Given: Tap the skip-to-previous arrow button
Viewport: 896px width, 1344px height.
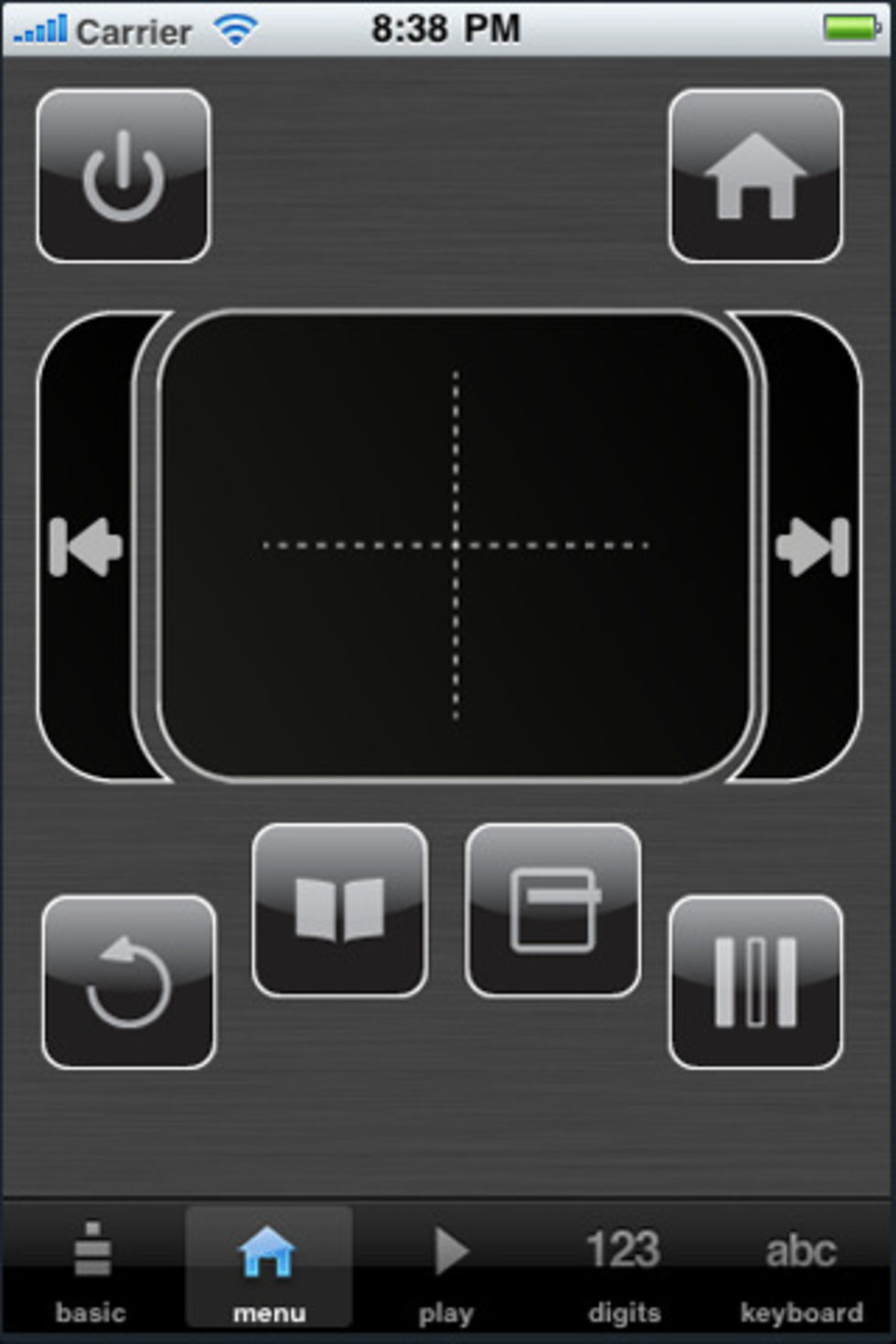Looking at the screenshot, I should click(x=85, y=547).
